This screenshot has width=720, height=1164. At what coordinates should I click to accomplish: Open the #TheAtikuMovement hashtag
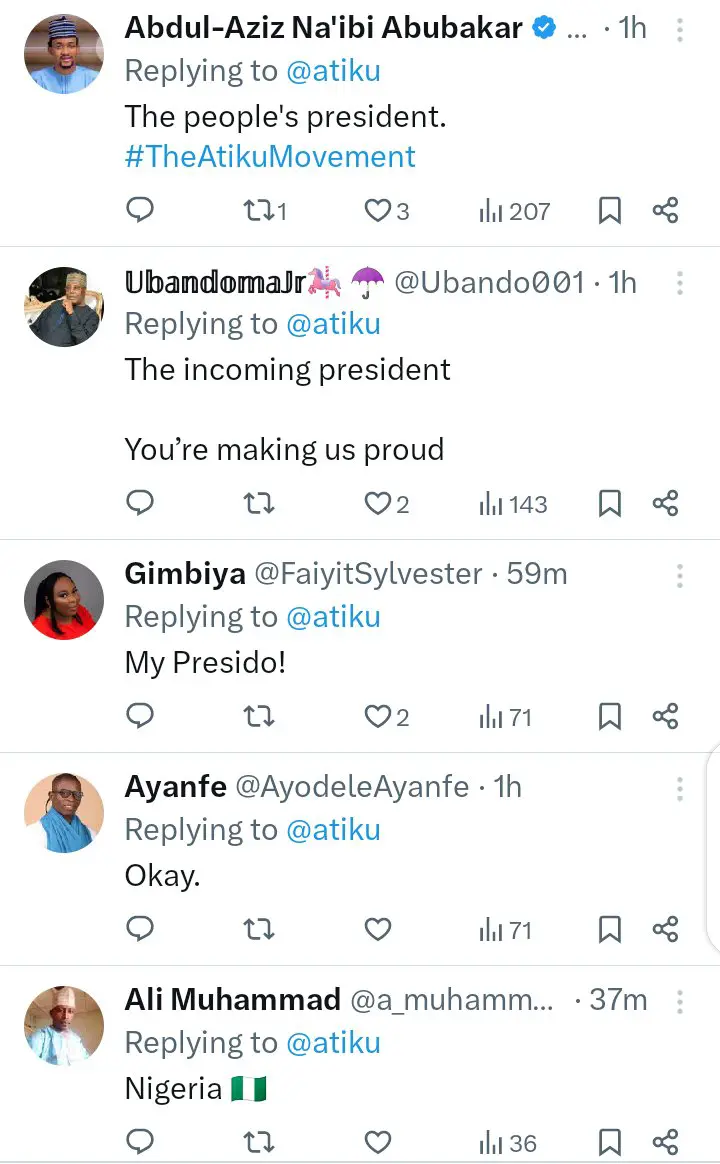pyautogui.click(x=270, y=157)
